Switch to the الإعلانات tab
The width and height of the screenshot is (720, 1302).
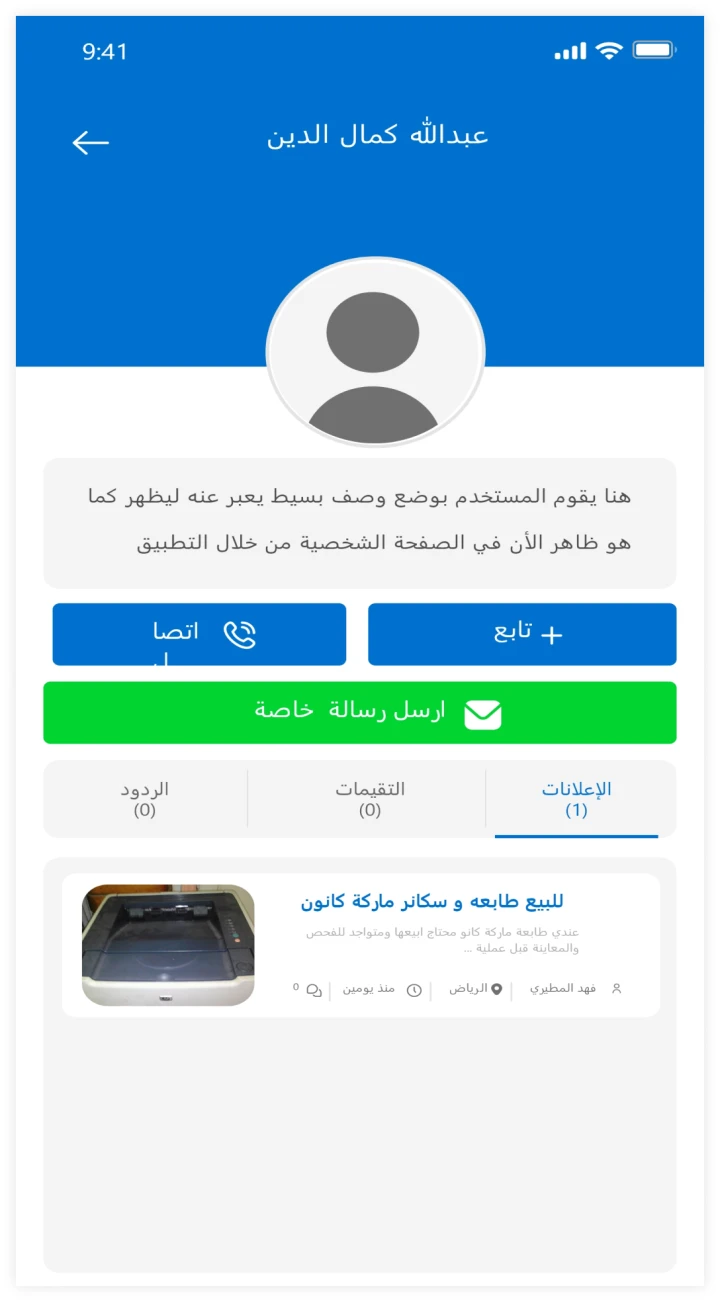click(x=576, y=799)
